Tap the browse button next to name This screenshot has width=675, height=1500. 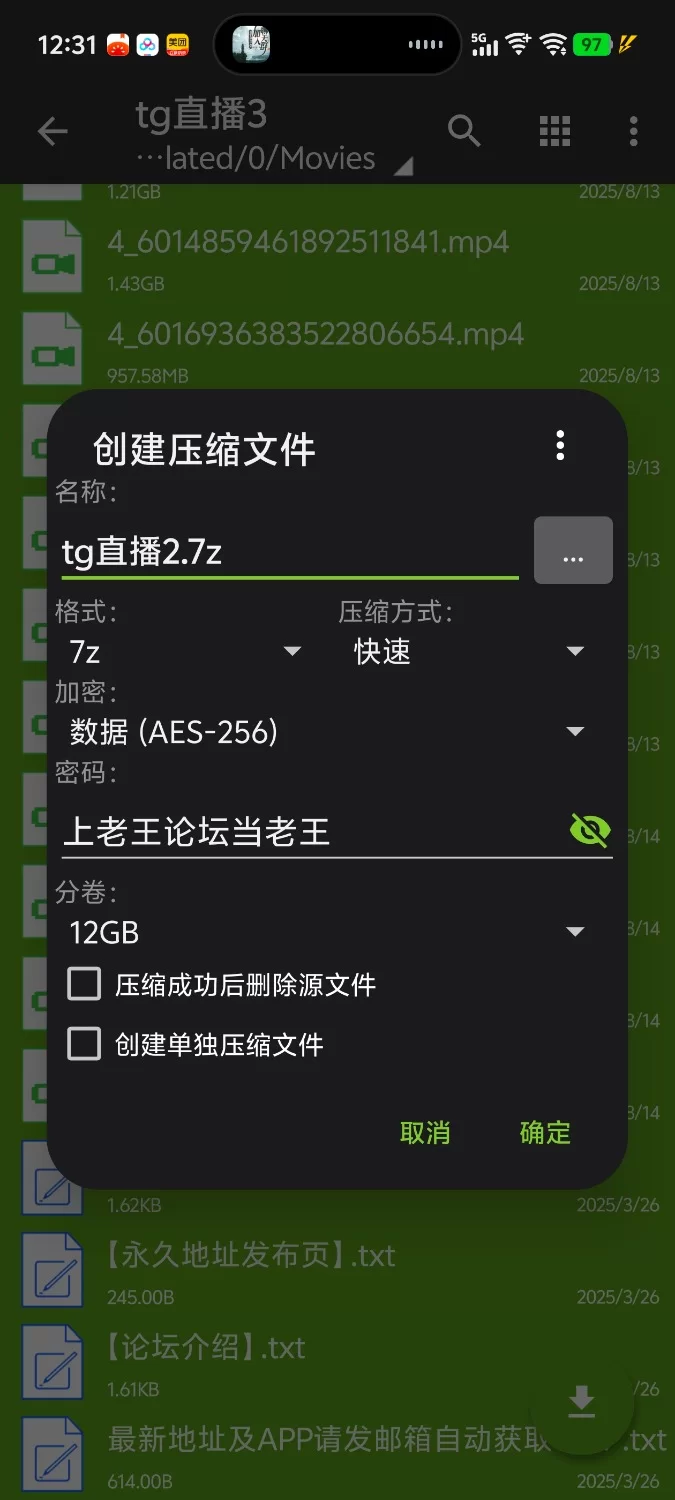pyautogui.click(x=573, y=550)
